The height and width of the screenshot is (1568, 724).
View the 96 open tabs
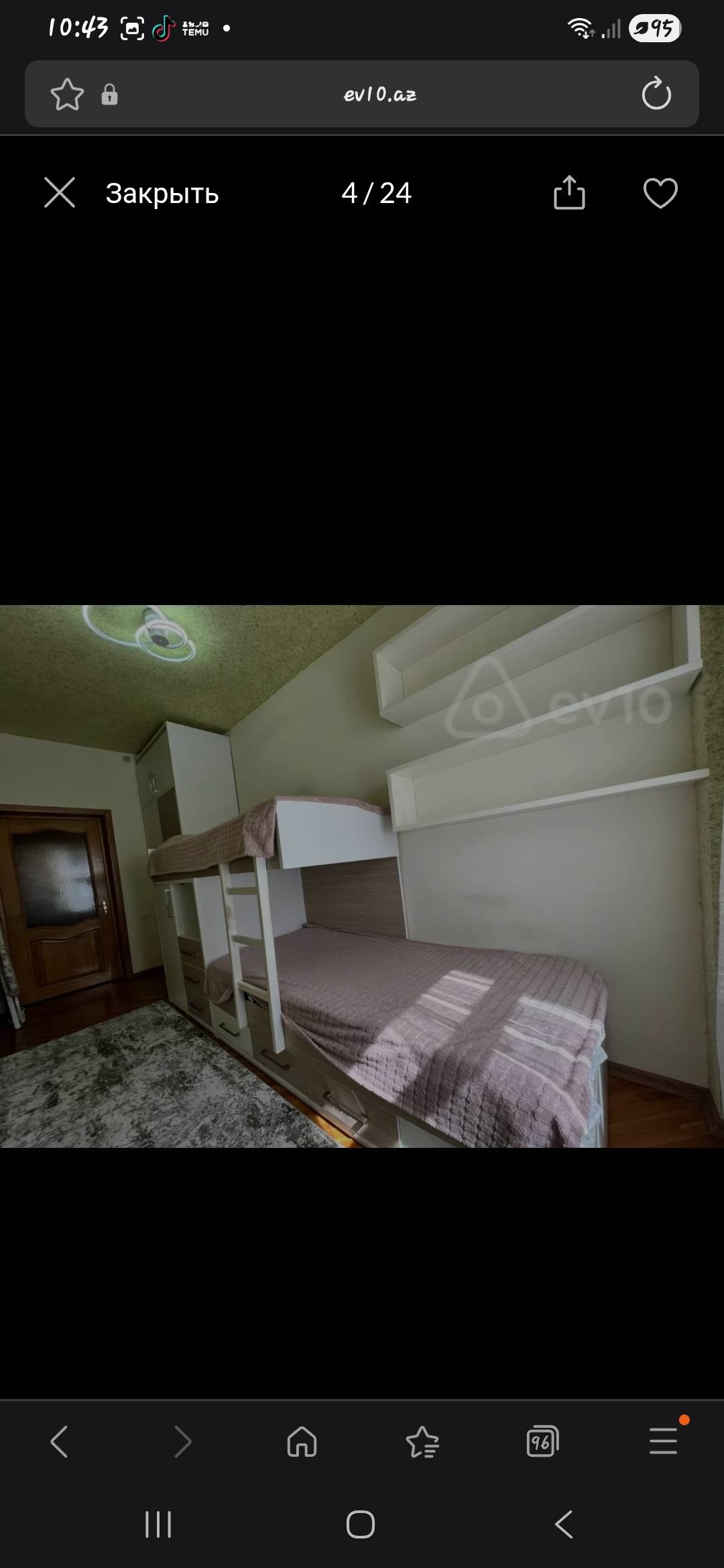point(542,1441)
